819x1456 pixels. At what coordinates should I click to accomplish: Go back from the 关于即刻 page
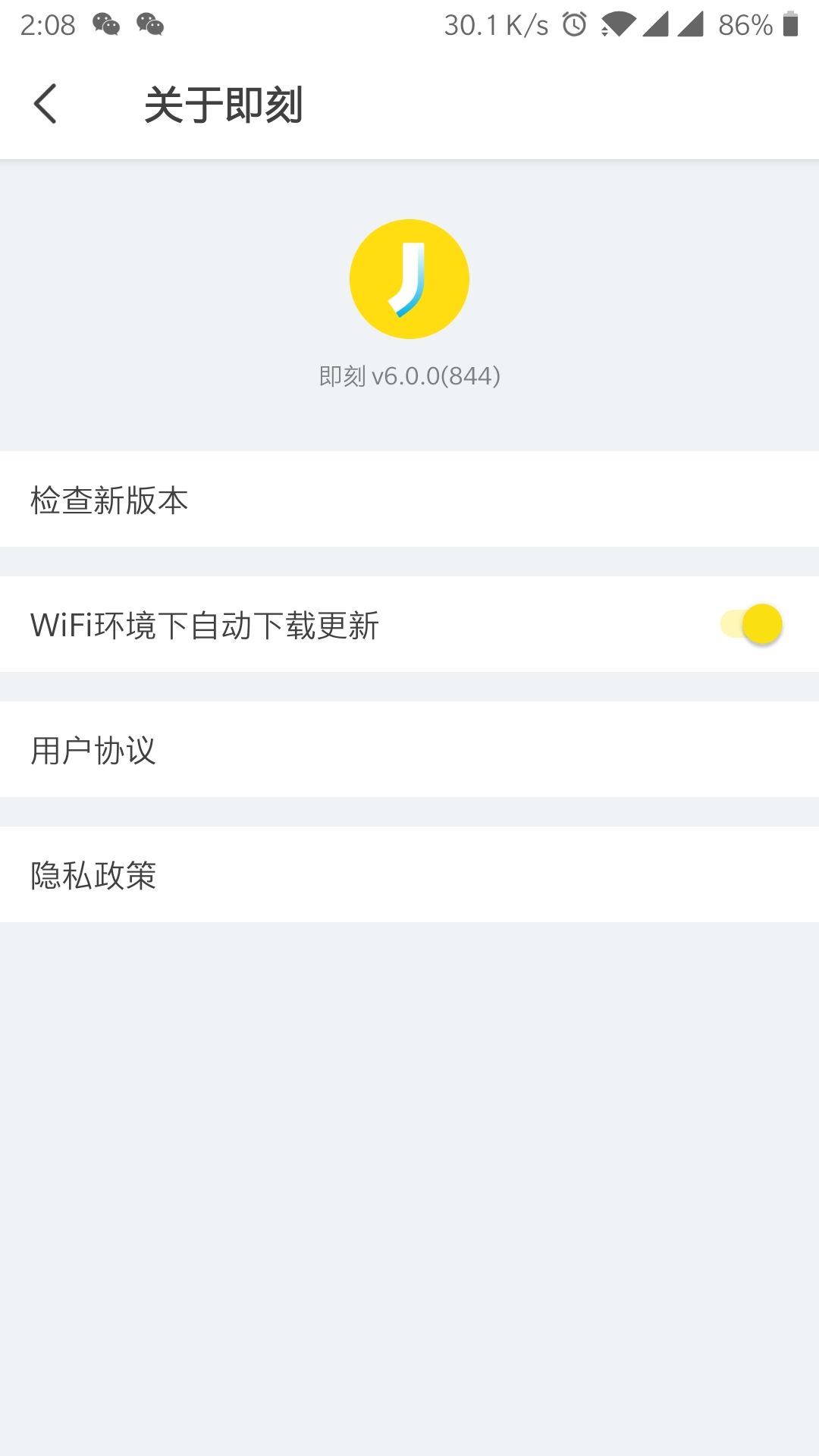coord(45,104)
